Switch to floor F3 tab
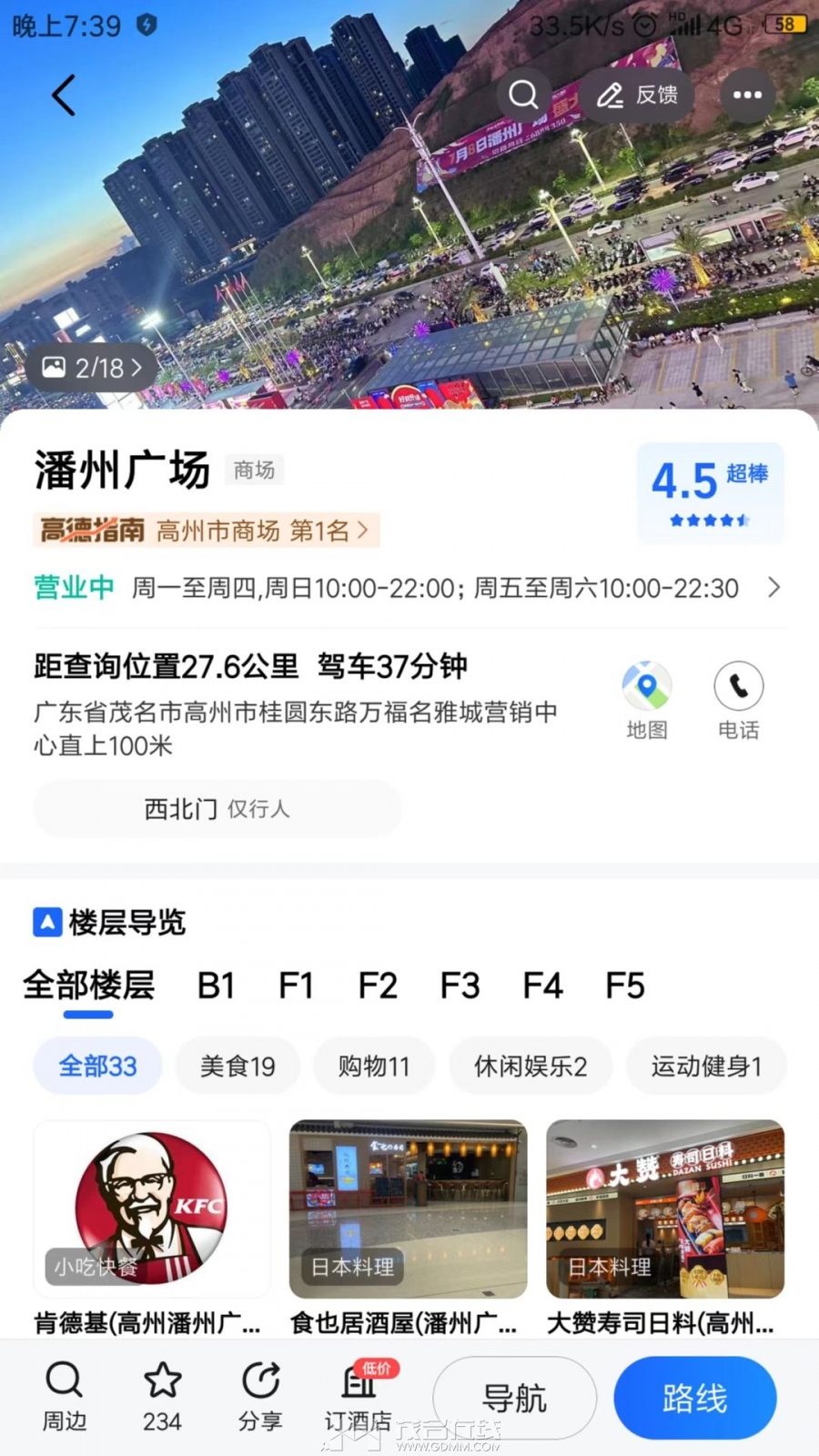Screen dimensions: 819x1456 pyautogui.click(x=460, y=986)
